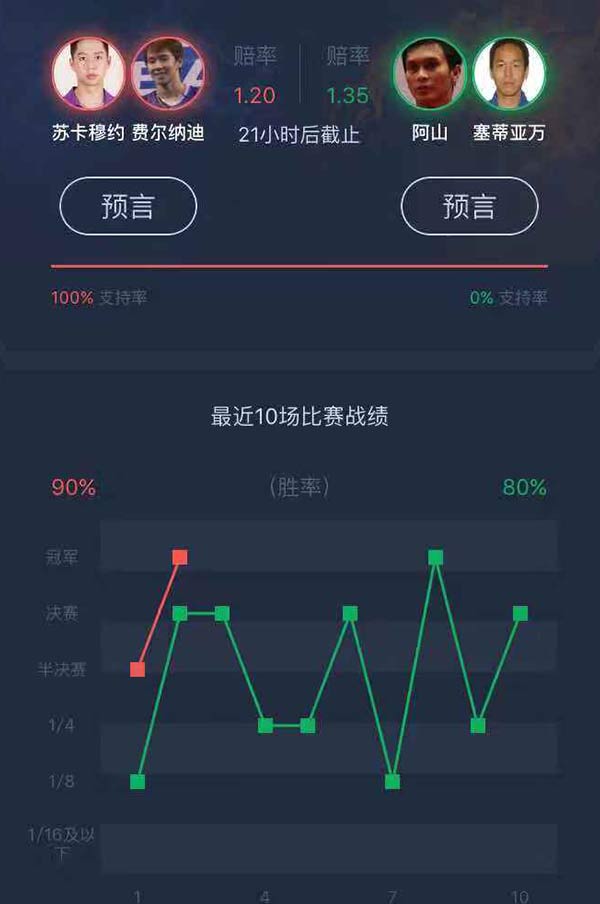Screen dimensions: 600x904
Task: Open 阿山 player avatar
Action: [x=430, y=73]
